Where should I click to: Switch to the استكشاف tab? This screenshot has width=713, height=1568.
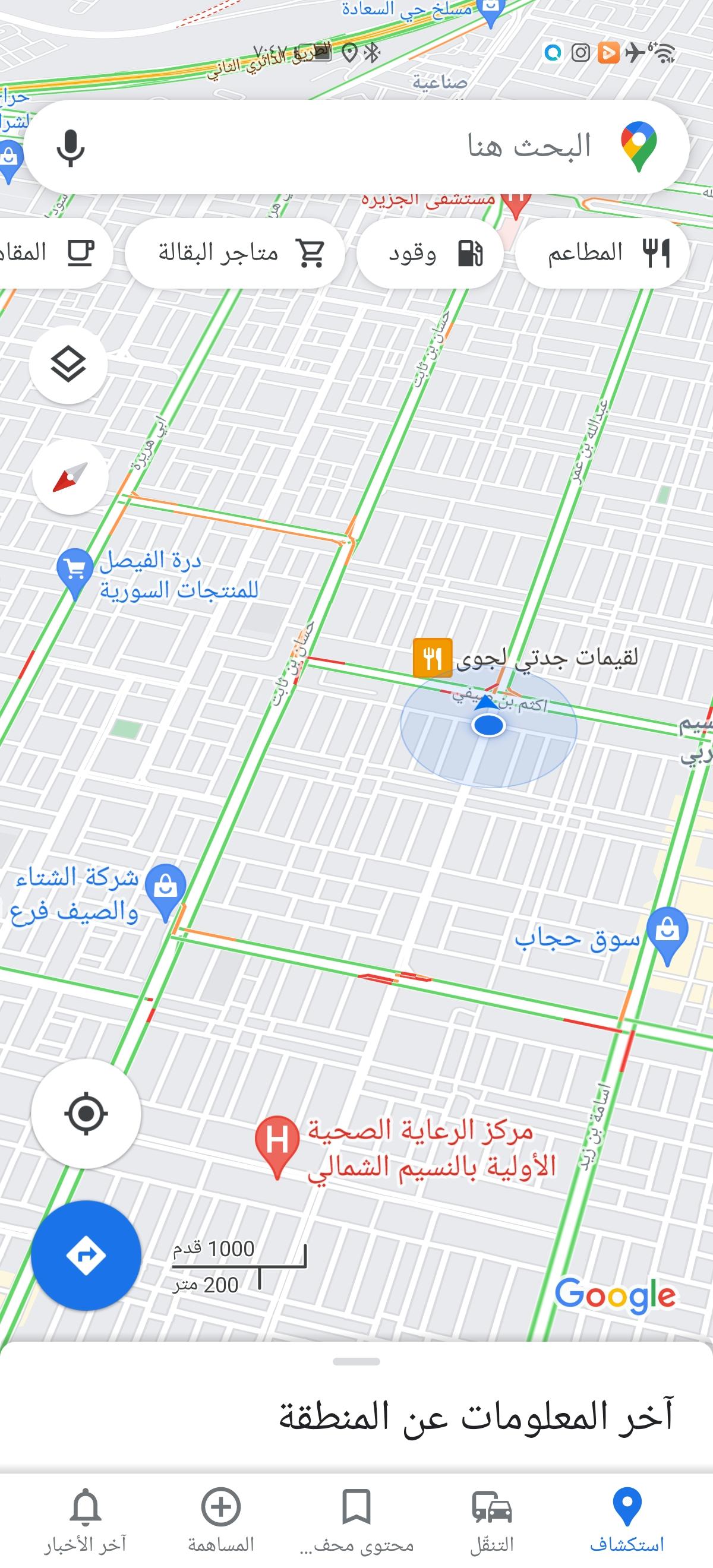(x=626, y=1518)
